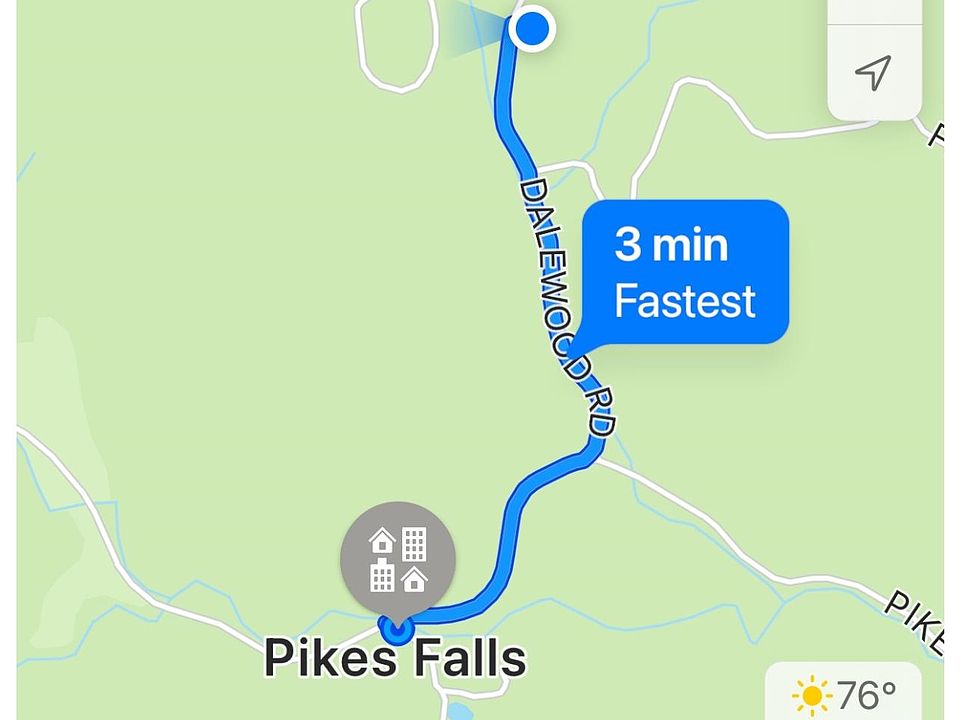Image resolution: width=960 pixels, height=720 pixels.
Task: Tap the location tracking arrow button
Action: click(873, 73)
